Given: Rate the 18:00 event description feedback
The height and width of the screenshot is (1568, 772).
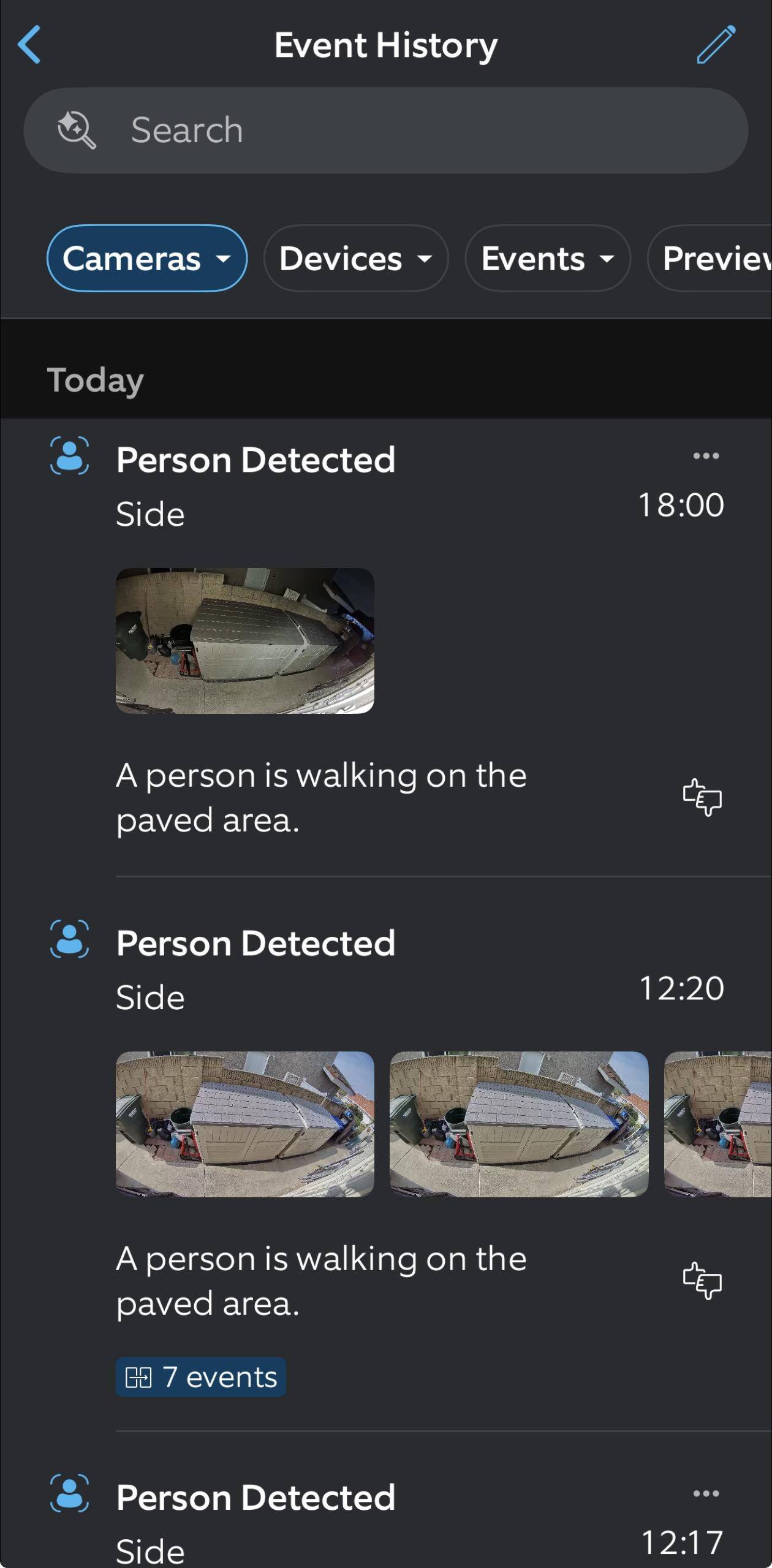Looking at the screenshot, I should 702,797.
